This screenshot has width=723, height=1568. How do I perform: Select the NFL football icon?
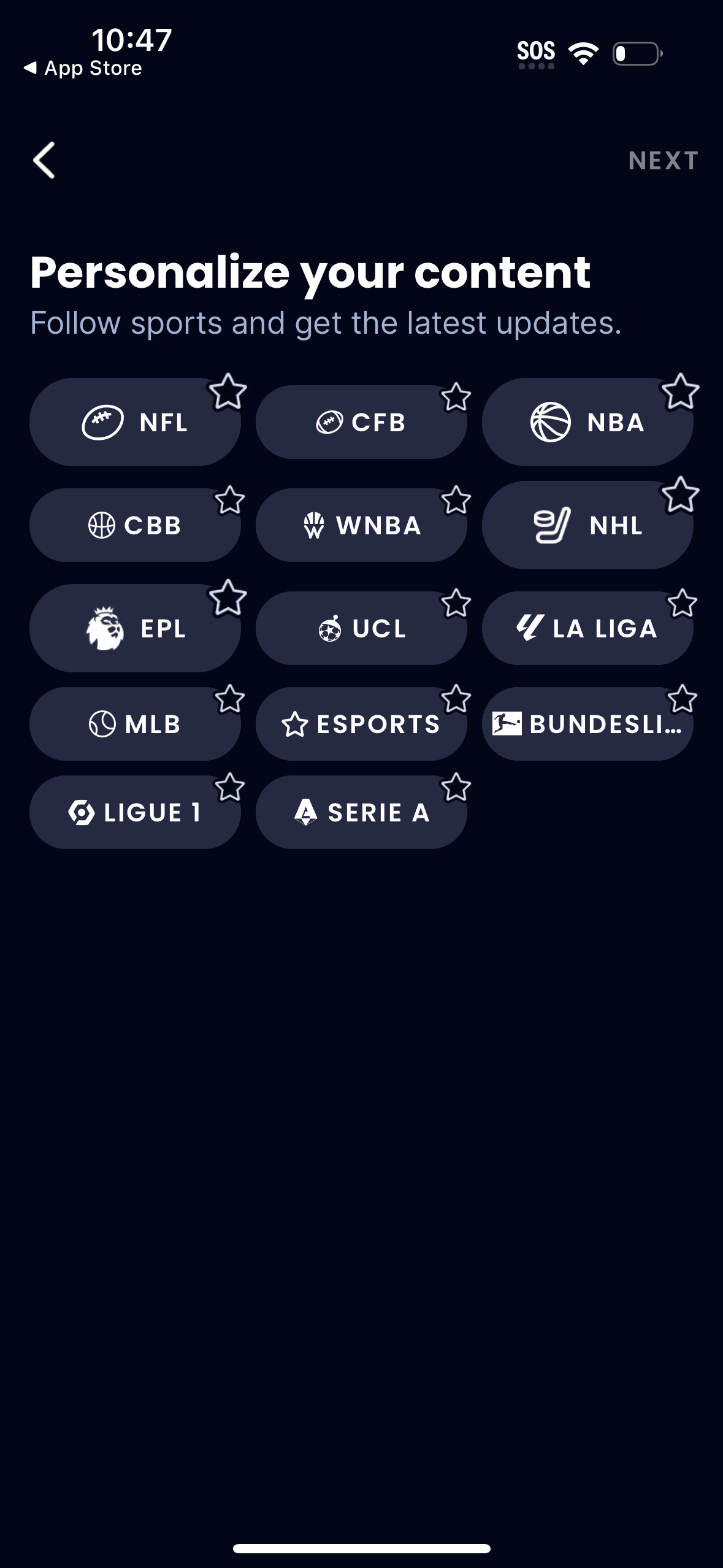(x=102, y=421)
